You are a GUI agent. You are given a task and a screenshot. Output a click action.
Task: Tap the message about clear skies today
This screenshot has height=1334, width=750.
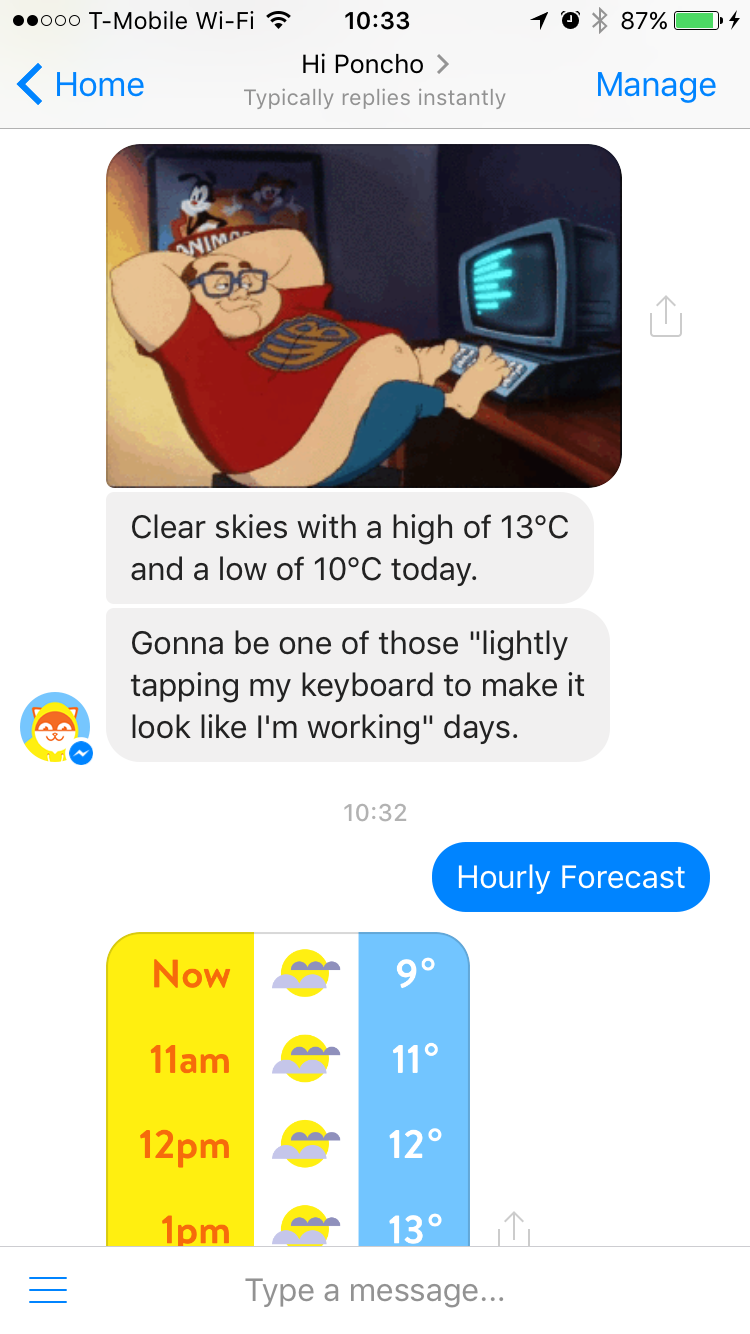(350, 548)
